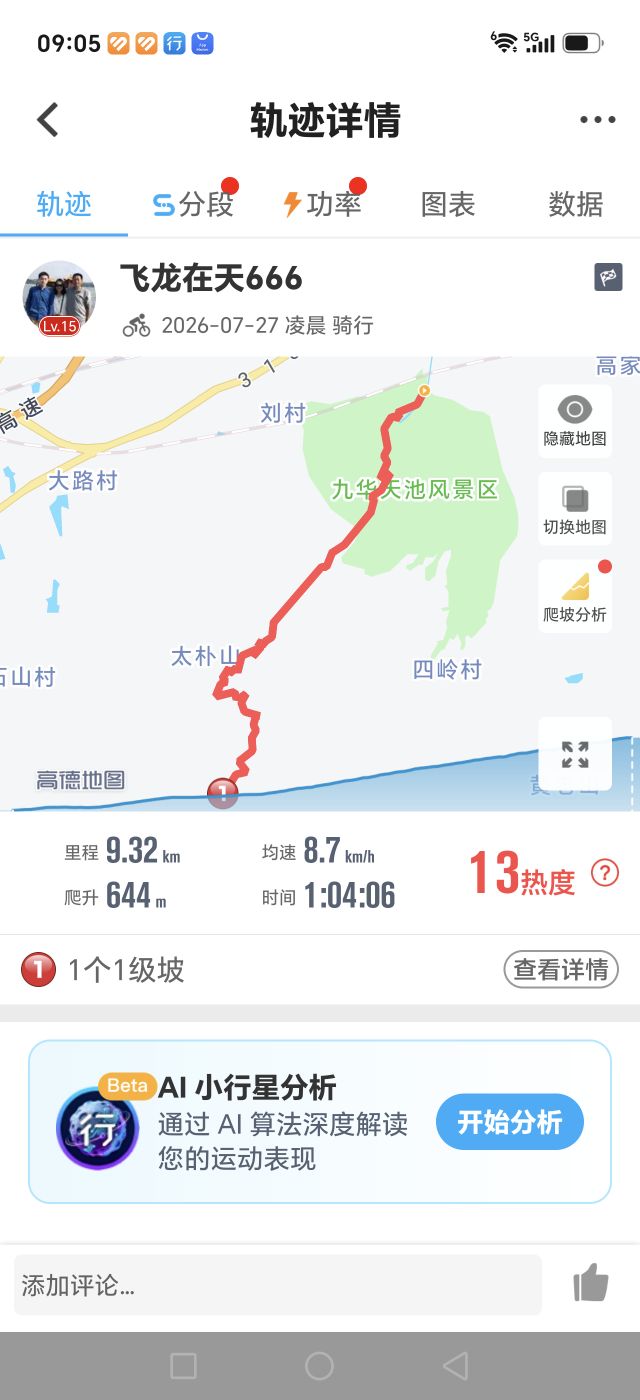Open the three-dot overflow menu
Screen dimensions: 640x1400
click(x=597, y=120)
